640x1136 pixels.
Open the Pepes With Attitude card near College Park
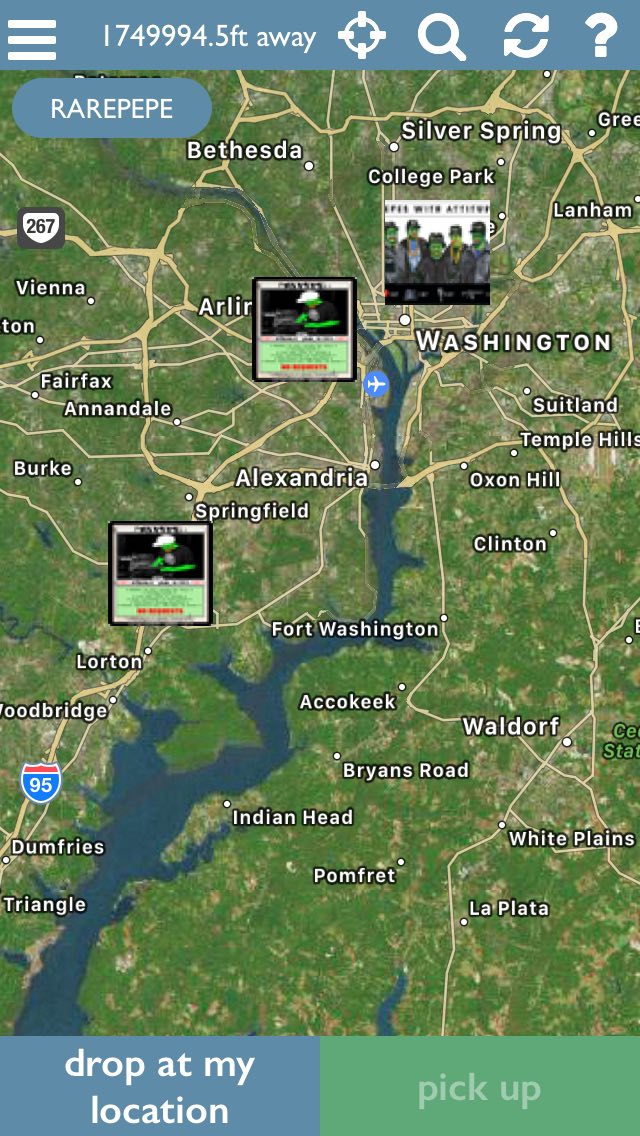(x=437, y=252)
